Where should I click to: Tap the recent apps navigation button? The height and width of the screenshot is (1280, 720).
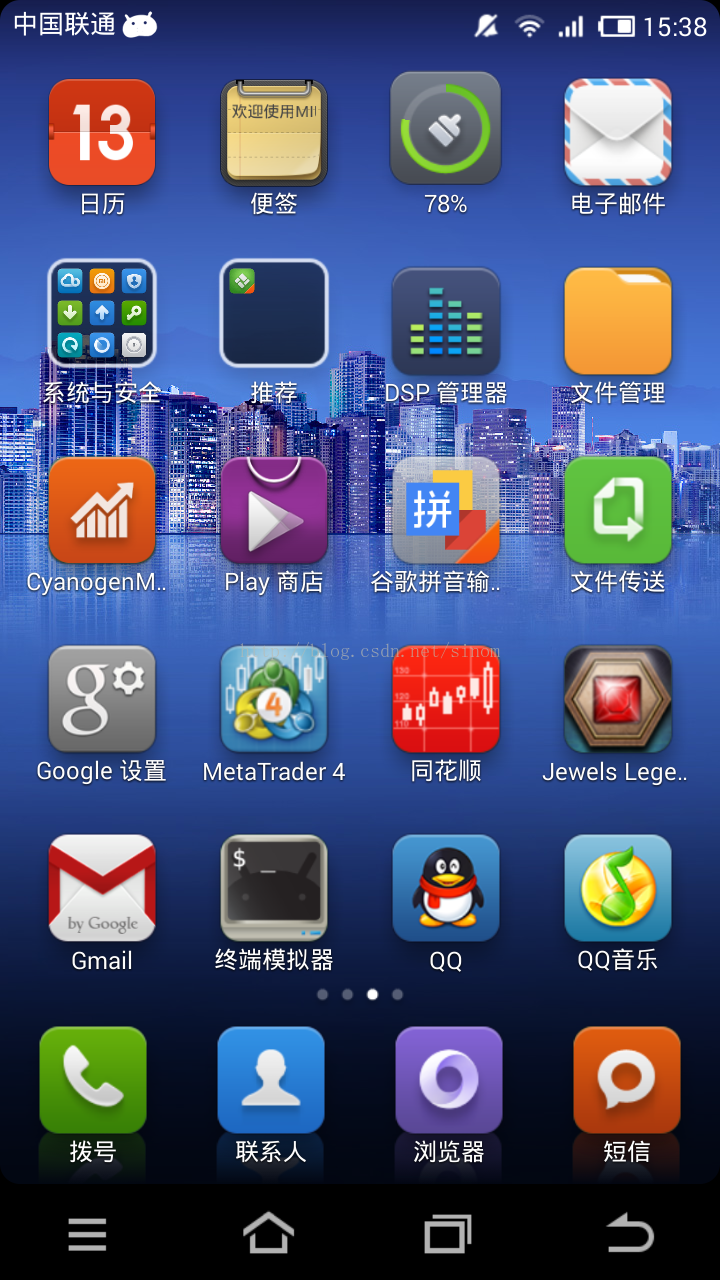(x=447, y=1235)
